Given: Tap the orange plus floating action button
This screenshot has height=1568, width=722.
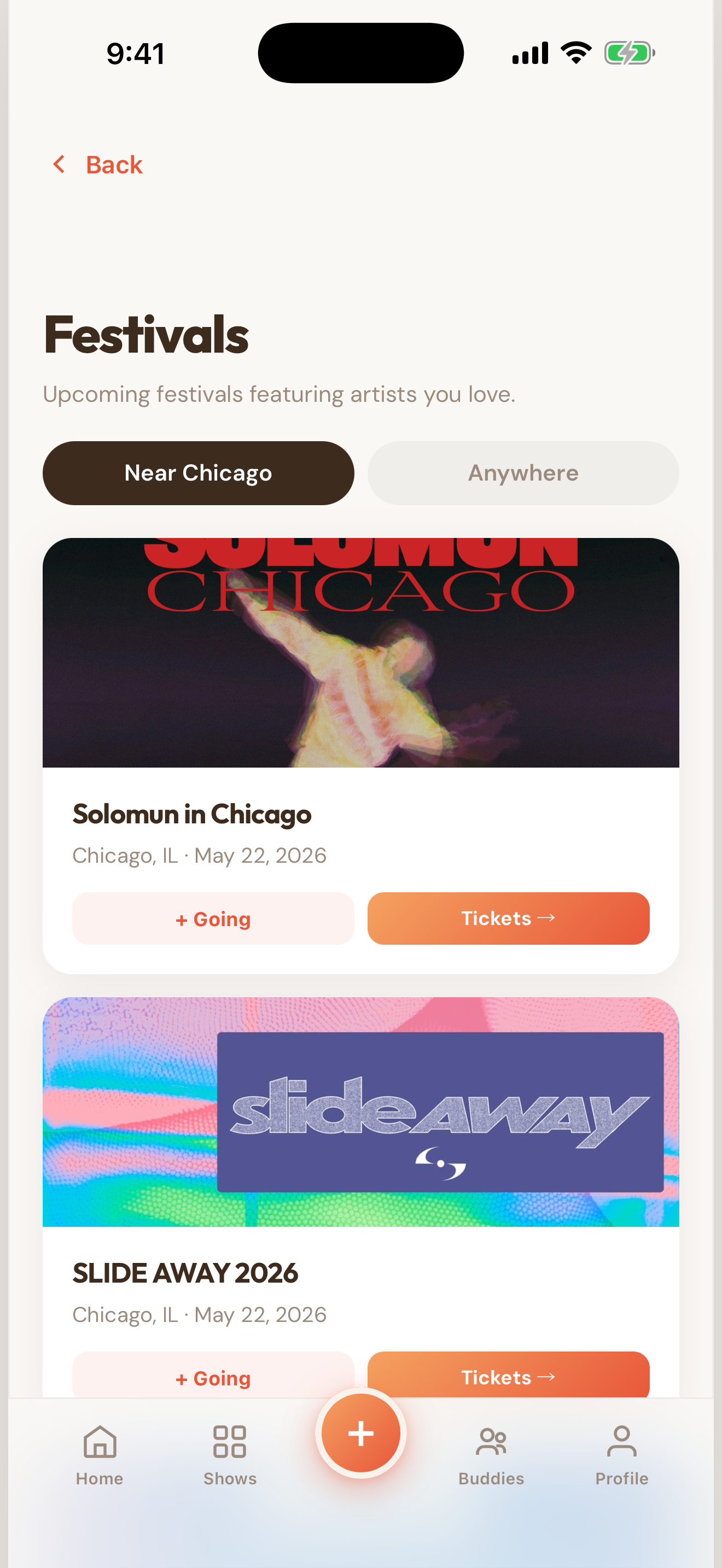Looking at the screenshot, I should pyautogui.click(x=360, y=1433).
